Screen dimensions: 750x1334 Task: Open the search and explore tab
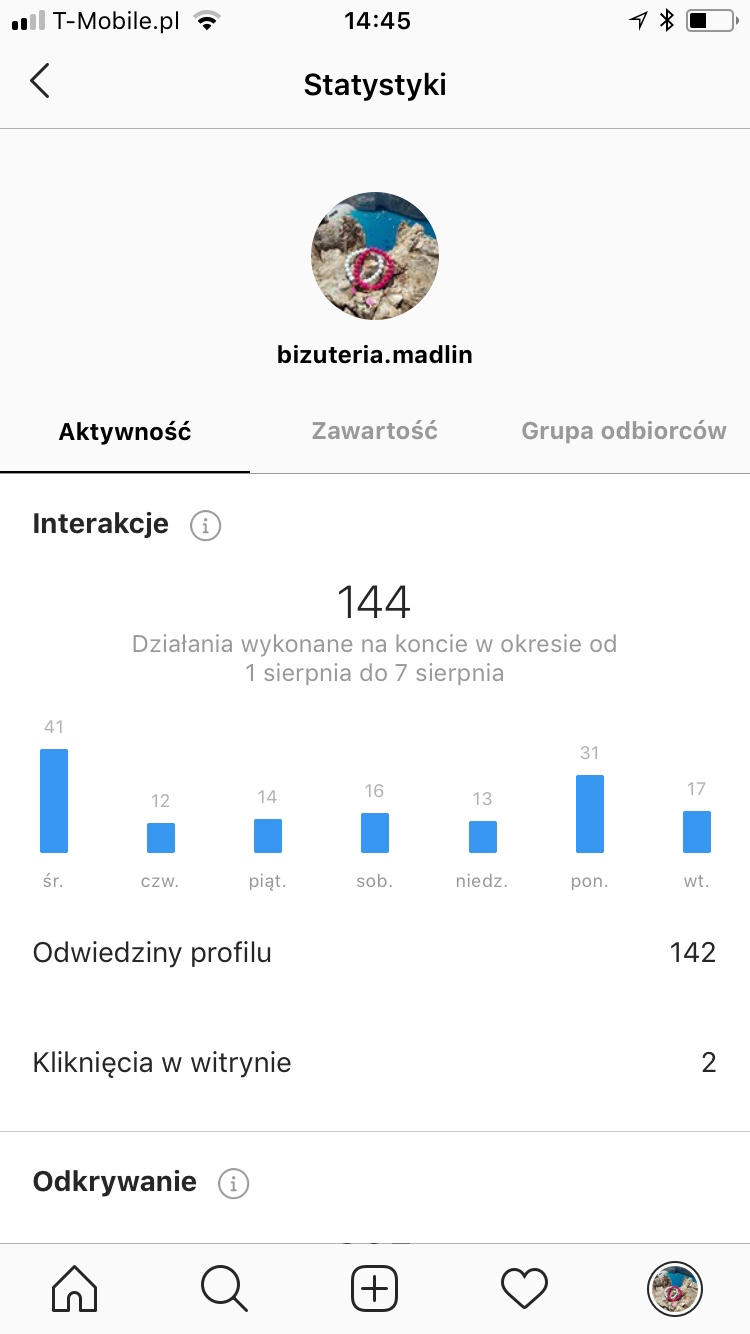pyautogui.click(x=224, y=1288)
